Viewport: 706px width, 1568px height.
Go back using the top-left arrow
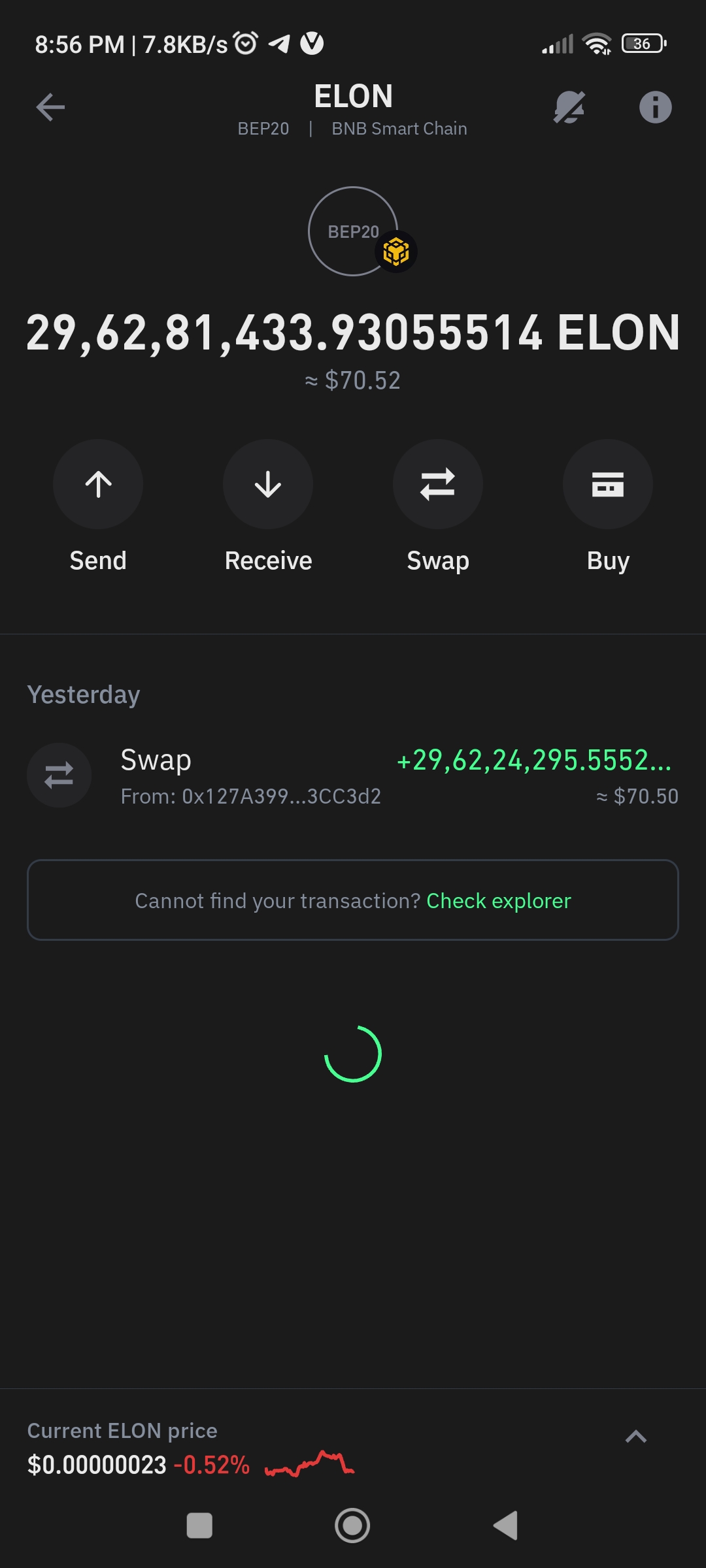pos(50,107)
